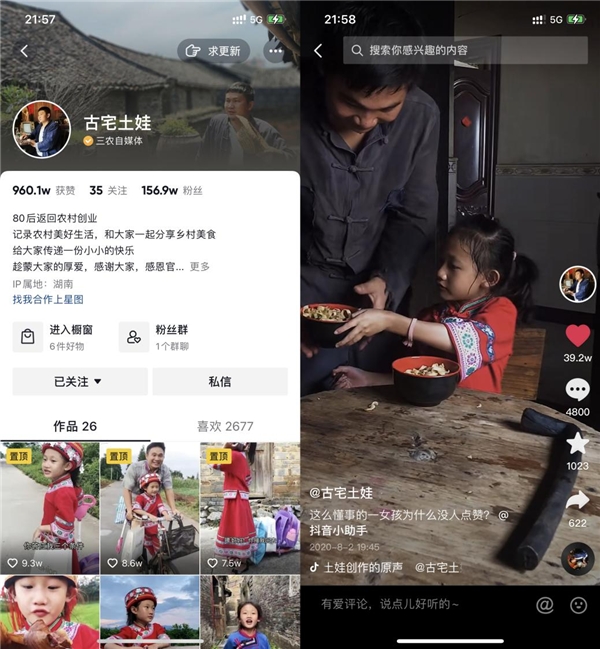The width and height of the screenshot is (600, 649).
Task: Like the video with the heart icon
Action: click(x=577, y=336)
